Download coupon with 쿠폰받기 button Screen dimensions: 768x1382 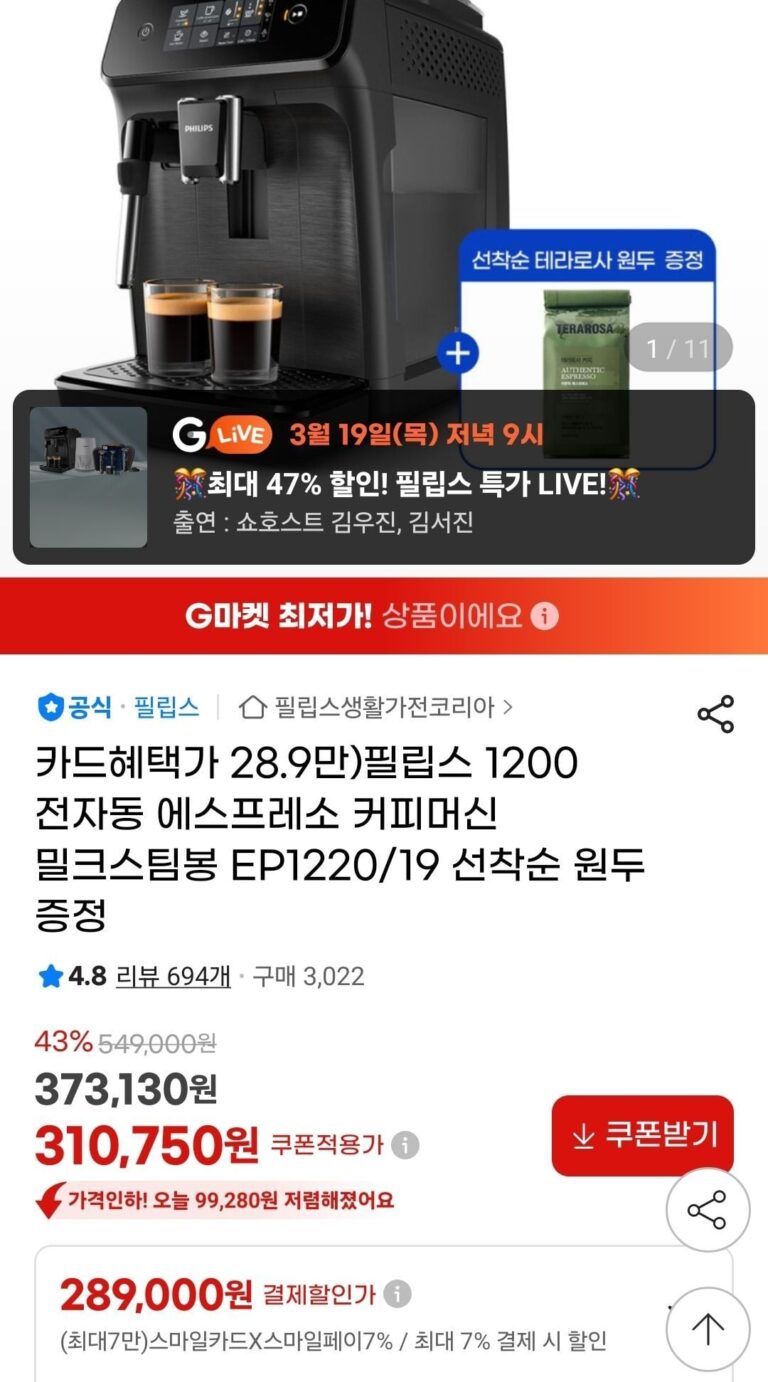pos(642,1136)
